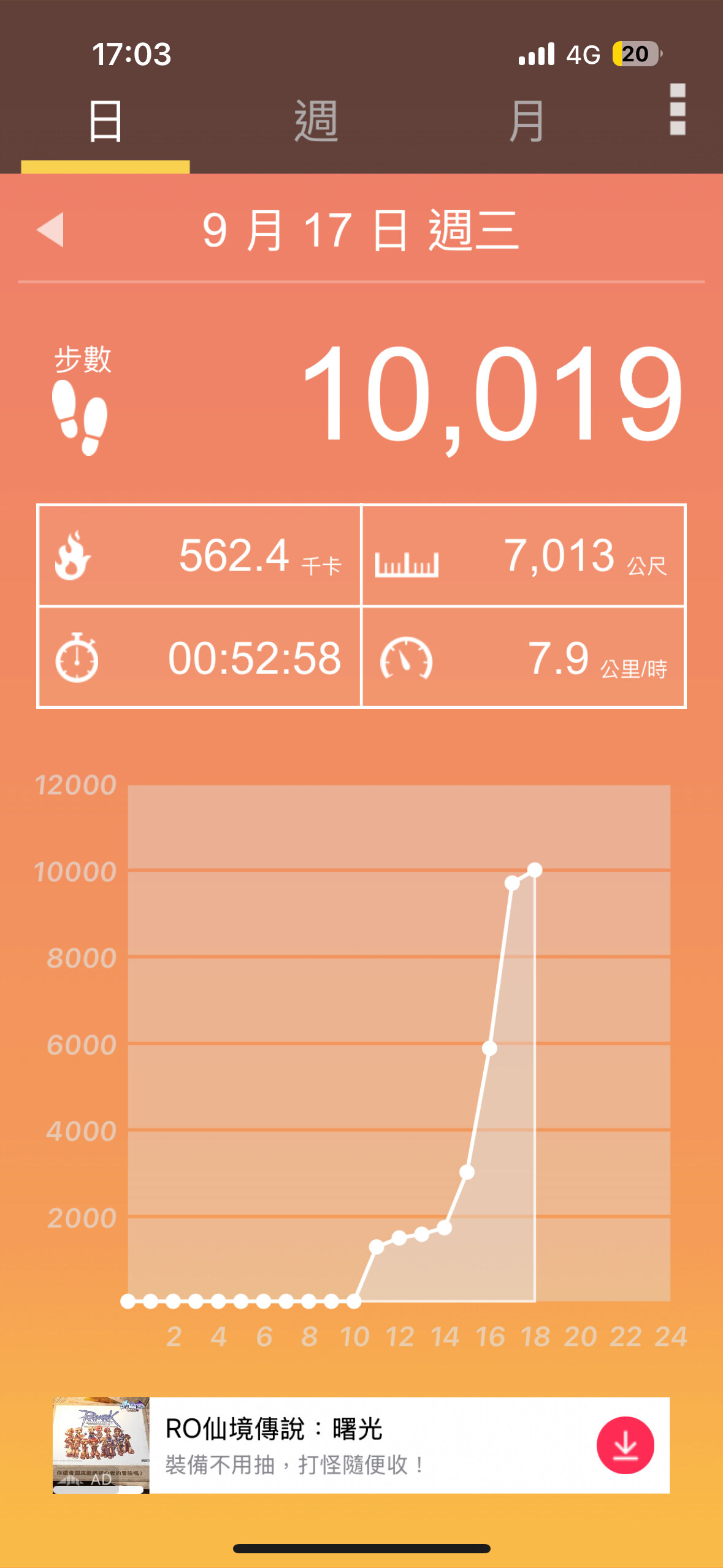Open the three-dot overflow menu

677,109
